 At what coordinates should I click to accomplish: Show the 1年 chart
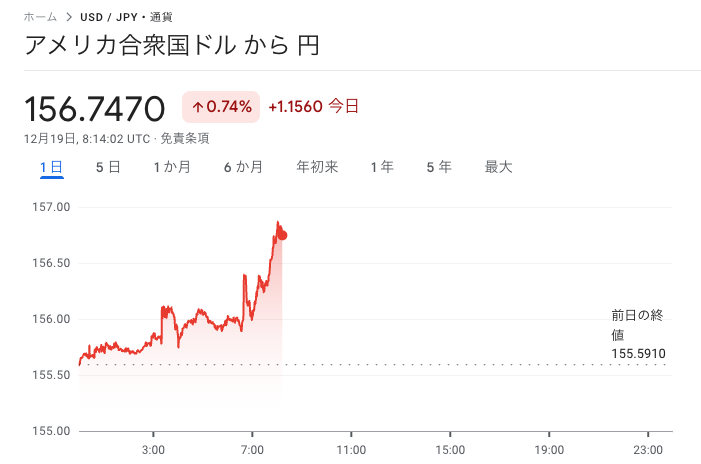tap(382, 167)
